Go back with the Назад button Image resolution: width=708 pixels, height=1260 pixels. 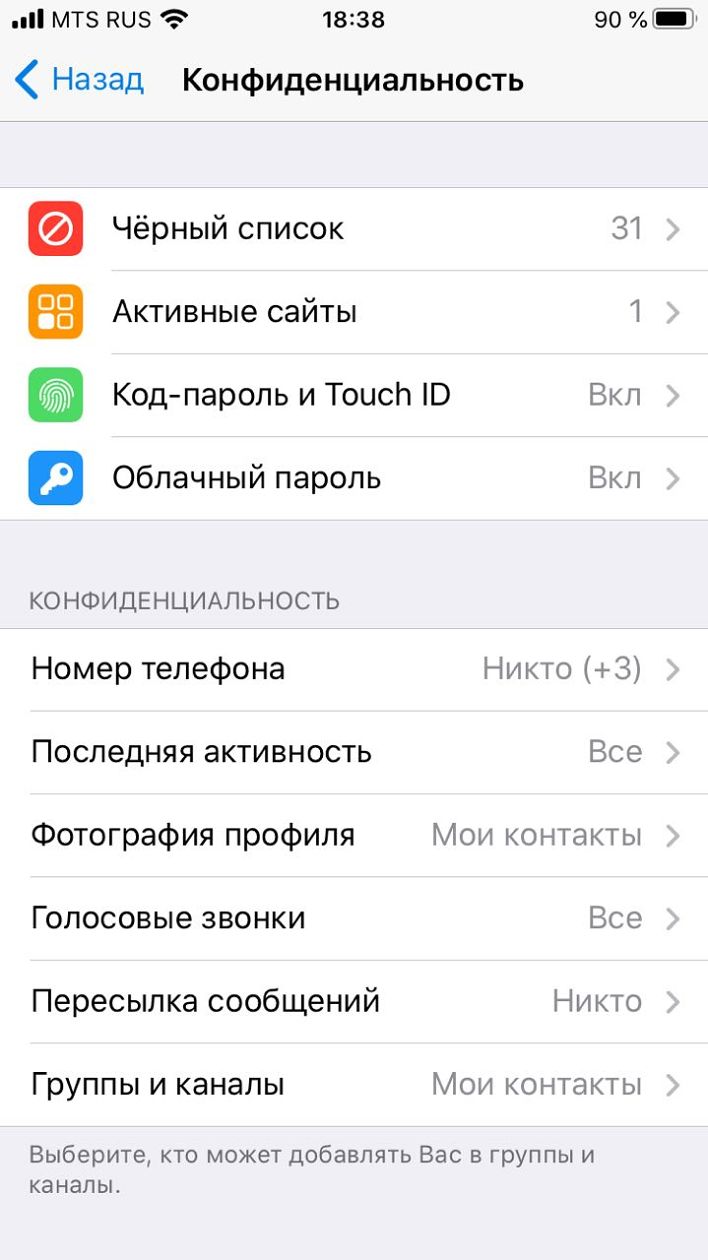(x=80, y=80)
